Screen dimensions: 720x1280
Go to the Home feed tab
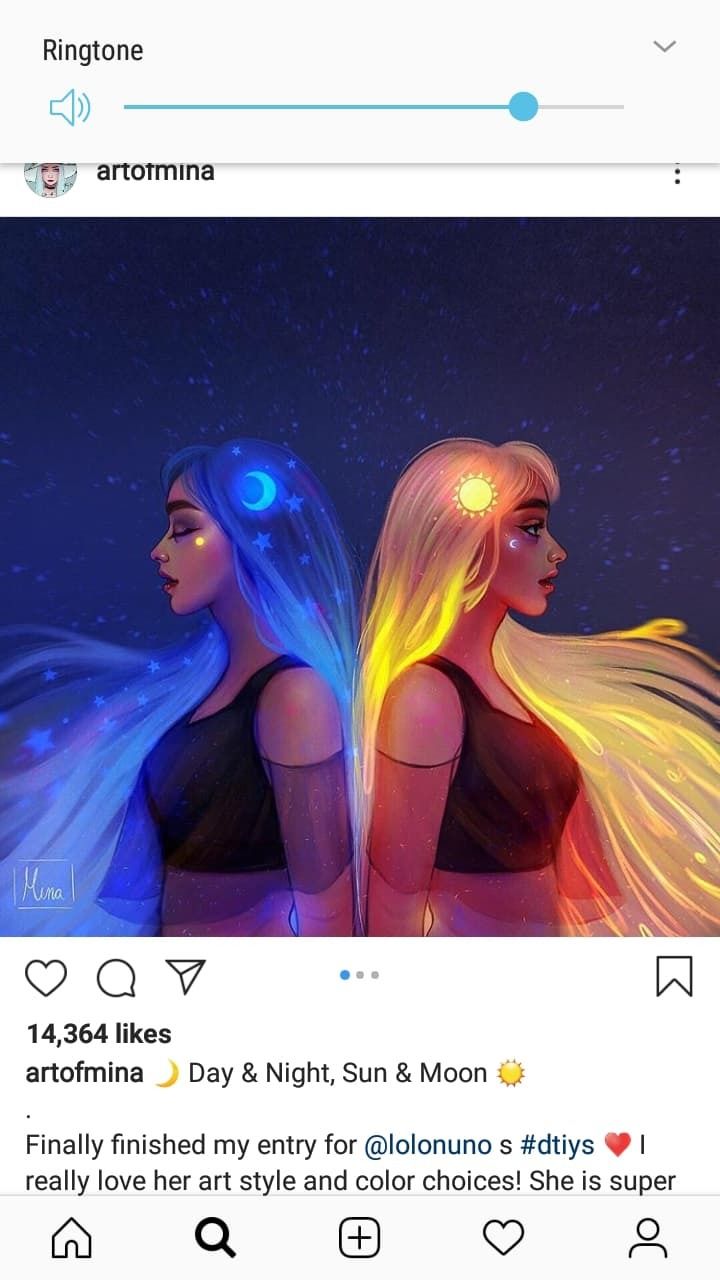pyautogui.click(x=71, y=1239)
